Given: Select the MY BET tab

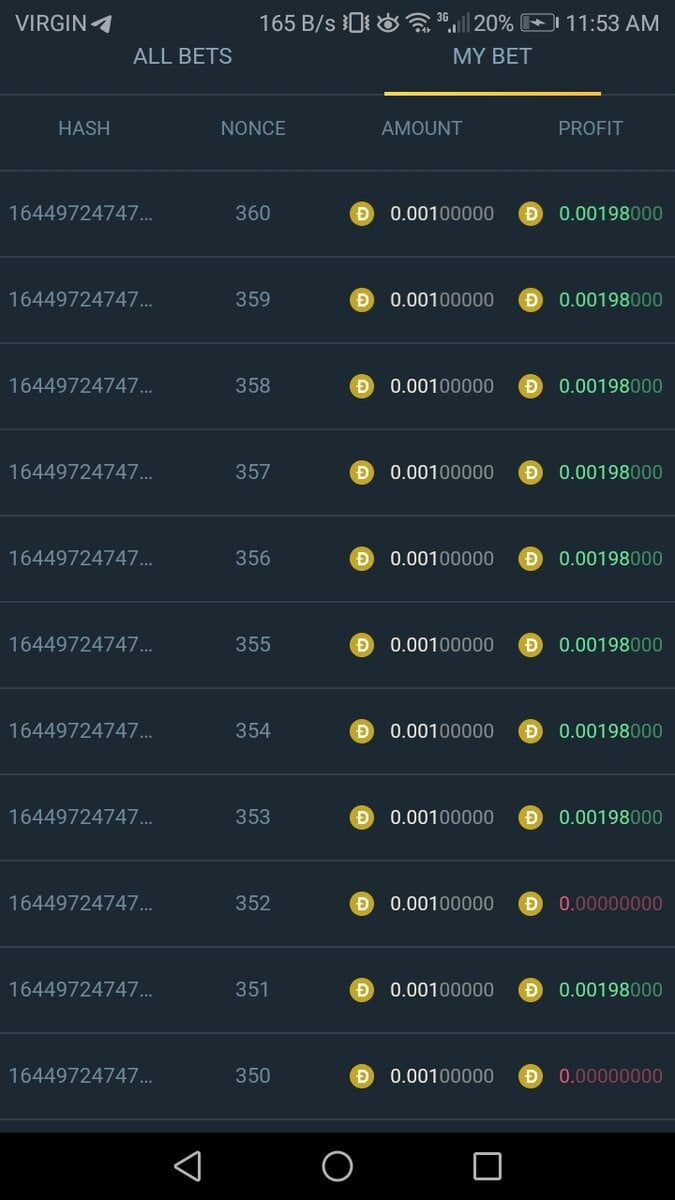Looking at the screenshot, I should pos(492,57).
